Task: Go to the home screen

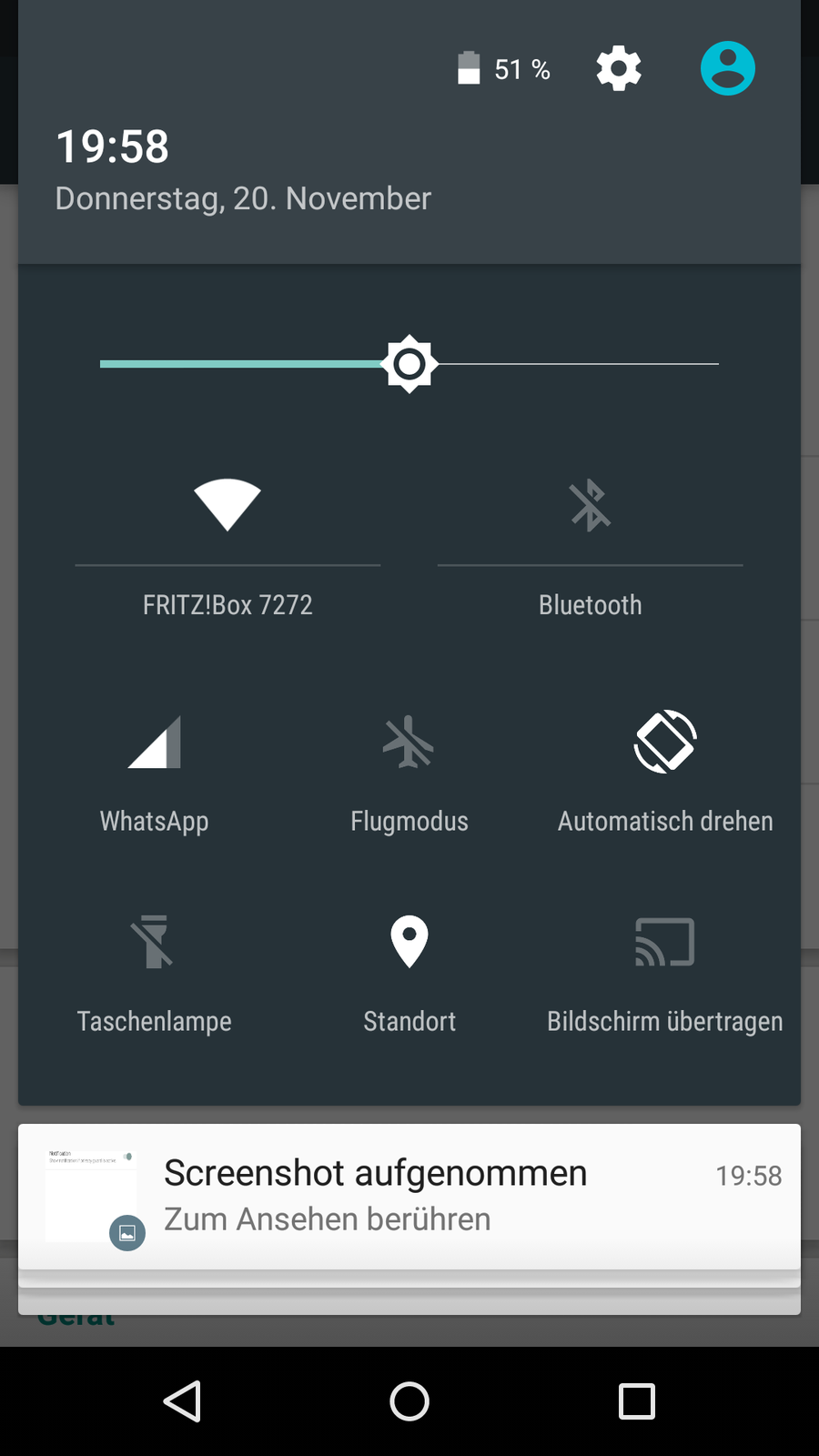Action: (409, 1401)
